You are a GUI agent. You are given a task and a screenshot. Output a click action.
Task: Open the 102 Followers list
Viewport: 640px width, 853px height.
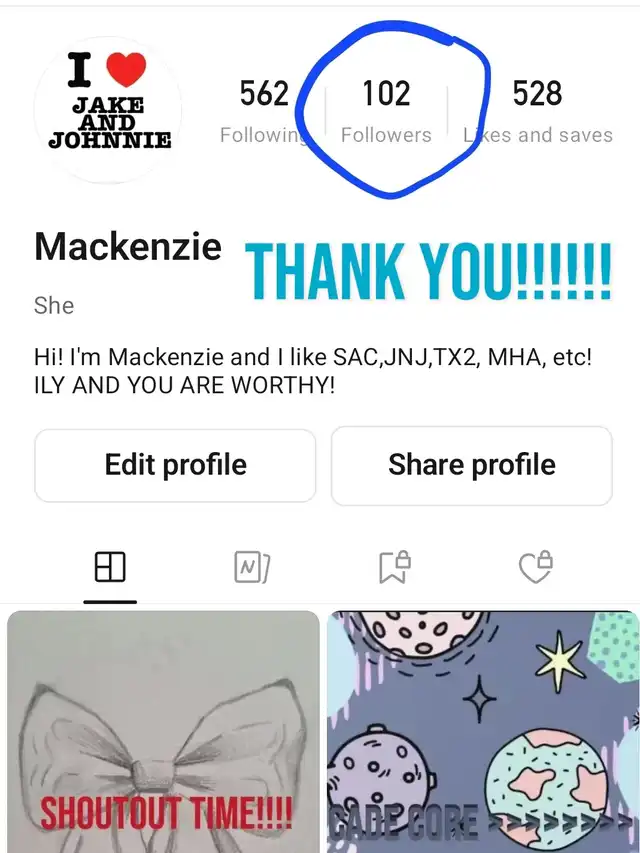point(386,110)
